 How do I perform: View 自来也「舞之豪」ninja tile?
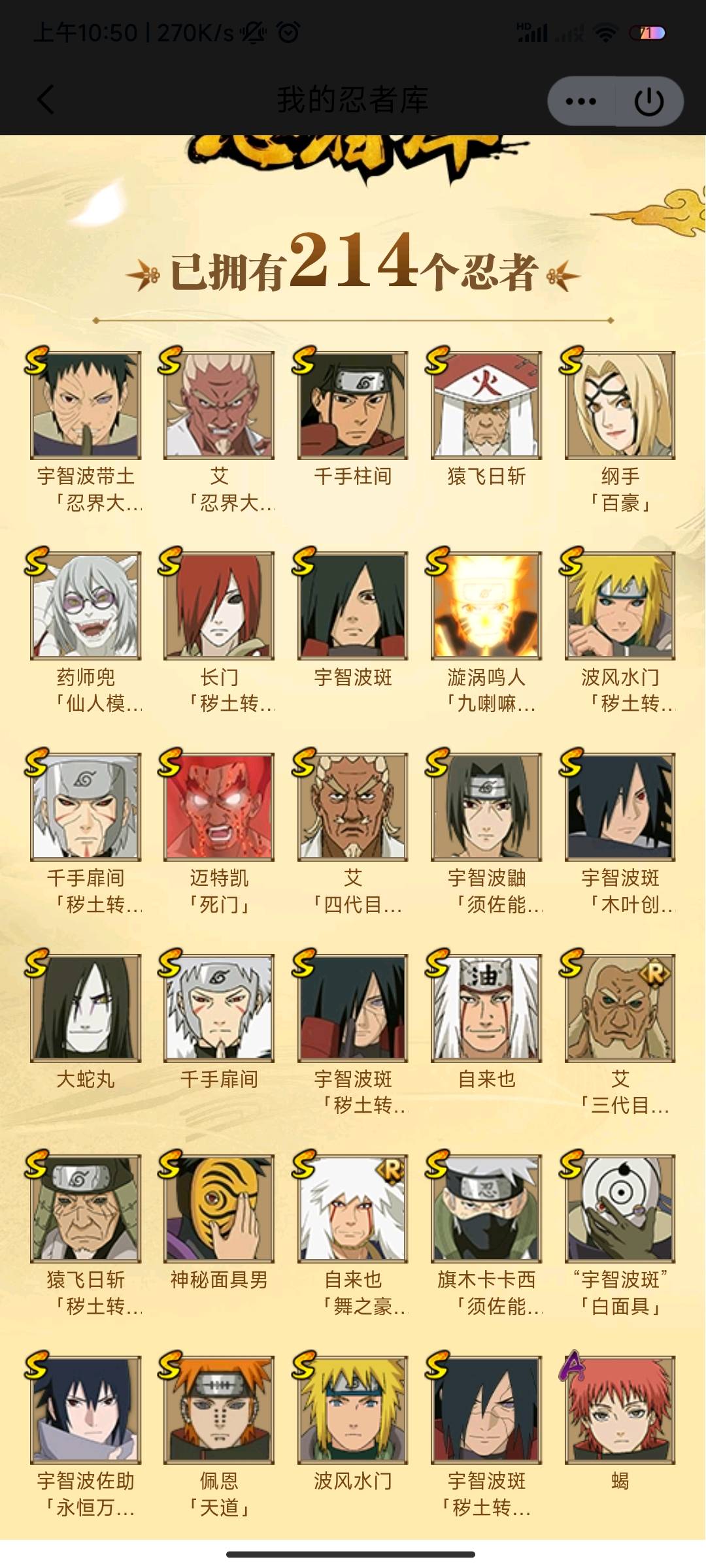coord(352,1209)
